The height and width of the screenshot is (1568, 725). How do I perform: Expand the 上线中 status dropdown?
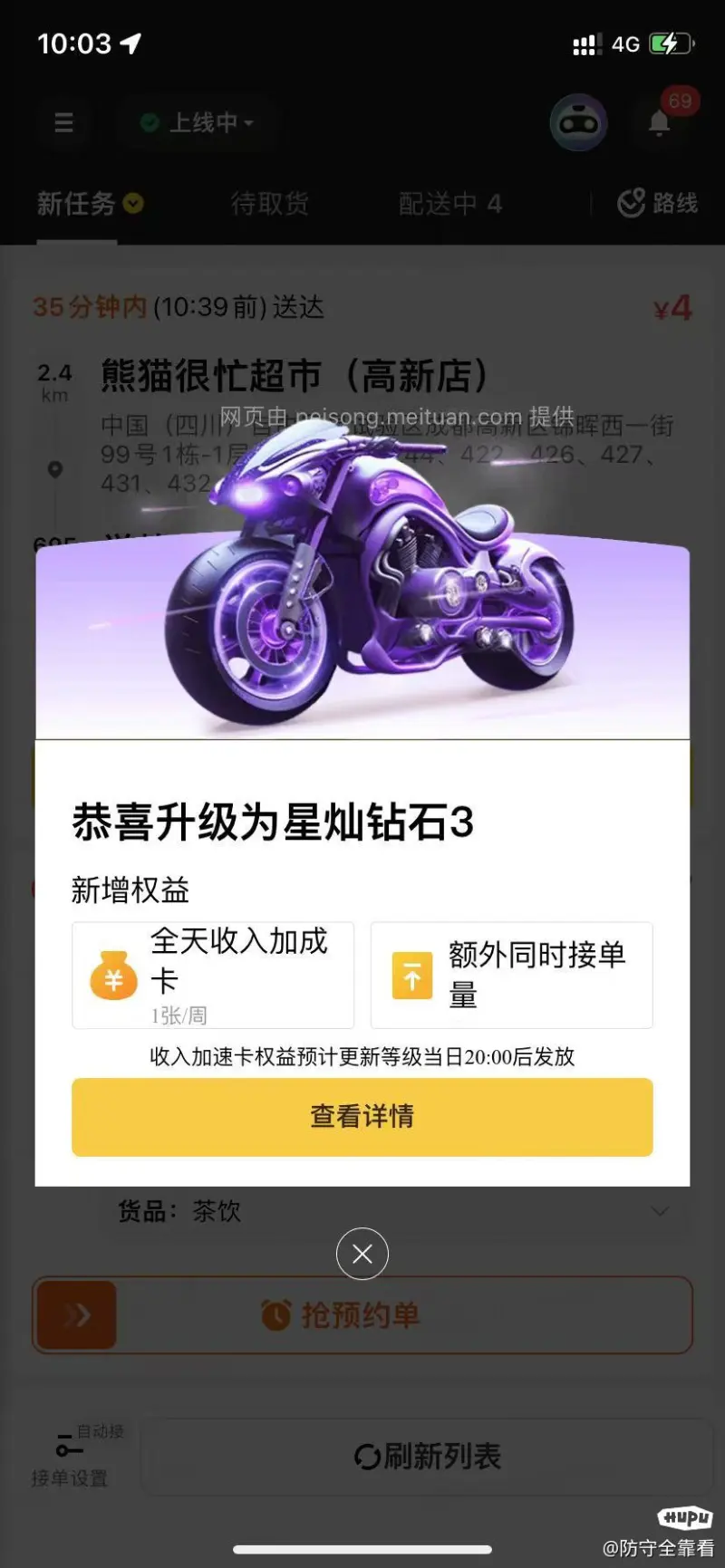pyautogui.click(x=198, y=122)
